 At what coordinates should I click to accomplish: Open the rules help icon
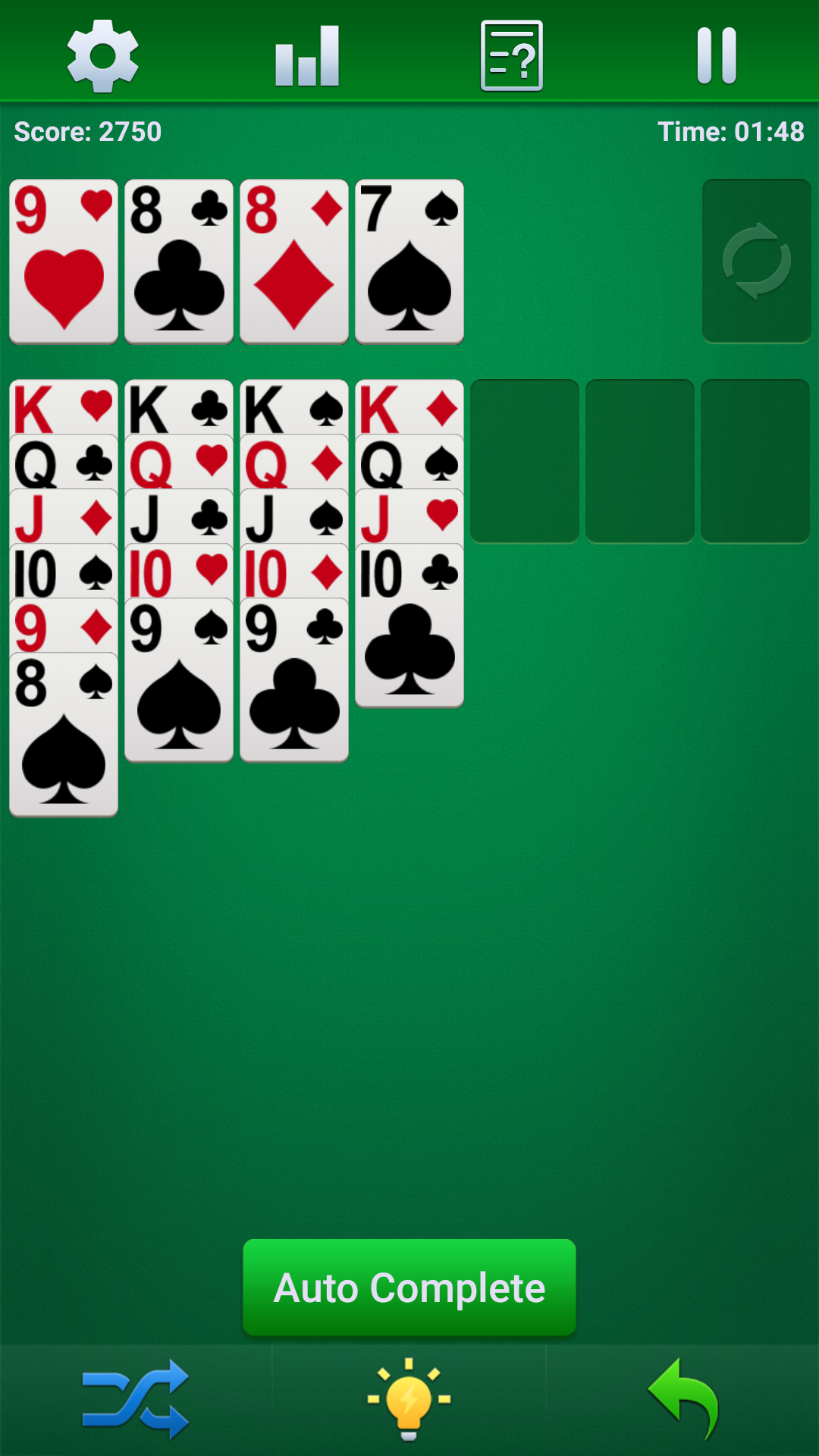tap(511, 55)
